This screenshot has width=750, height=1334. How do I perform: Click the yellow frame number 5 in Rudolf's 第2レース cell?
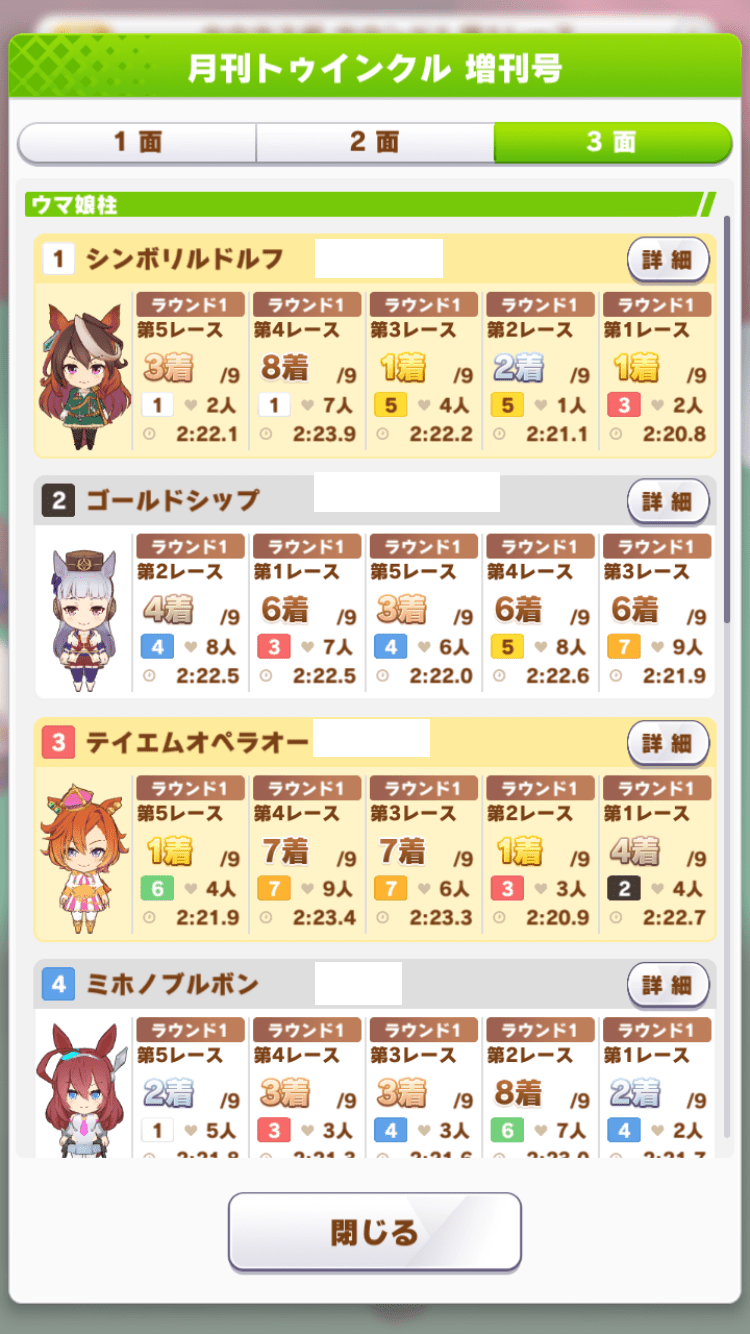[506, 405]
